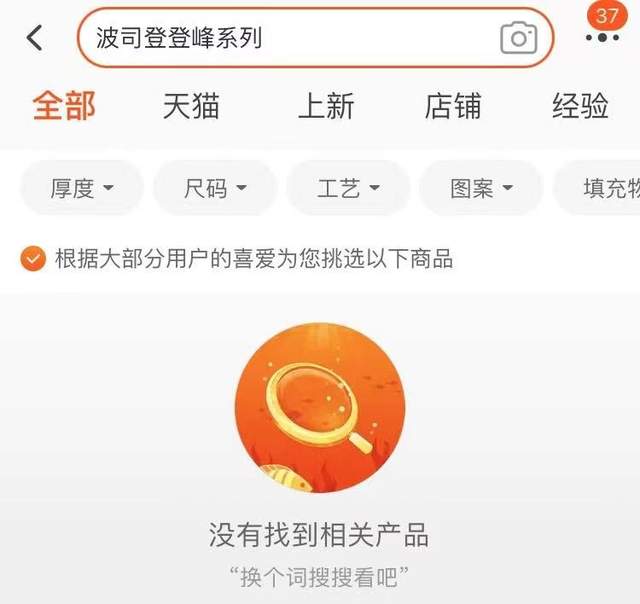This screenshot has width=640, height=604.
Task: Expand the 图案 filter
Action: pyautogui.click(x=481, y=188)
